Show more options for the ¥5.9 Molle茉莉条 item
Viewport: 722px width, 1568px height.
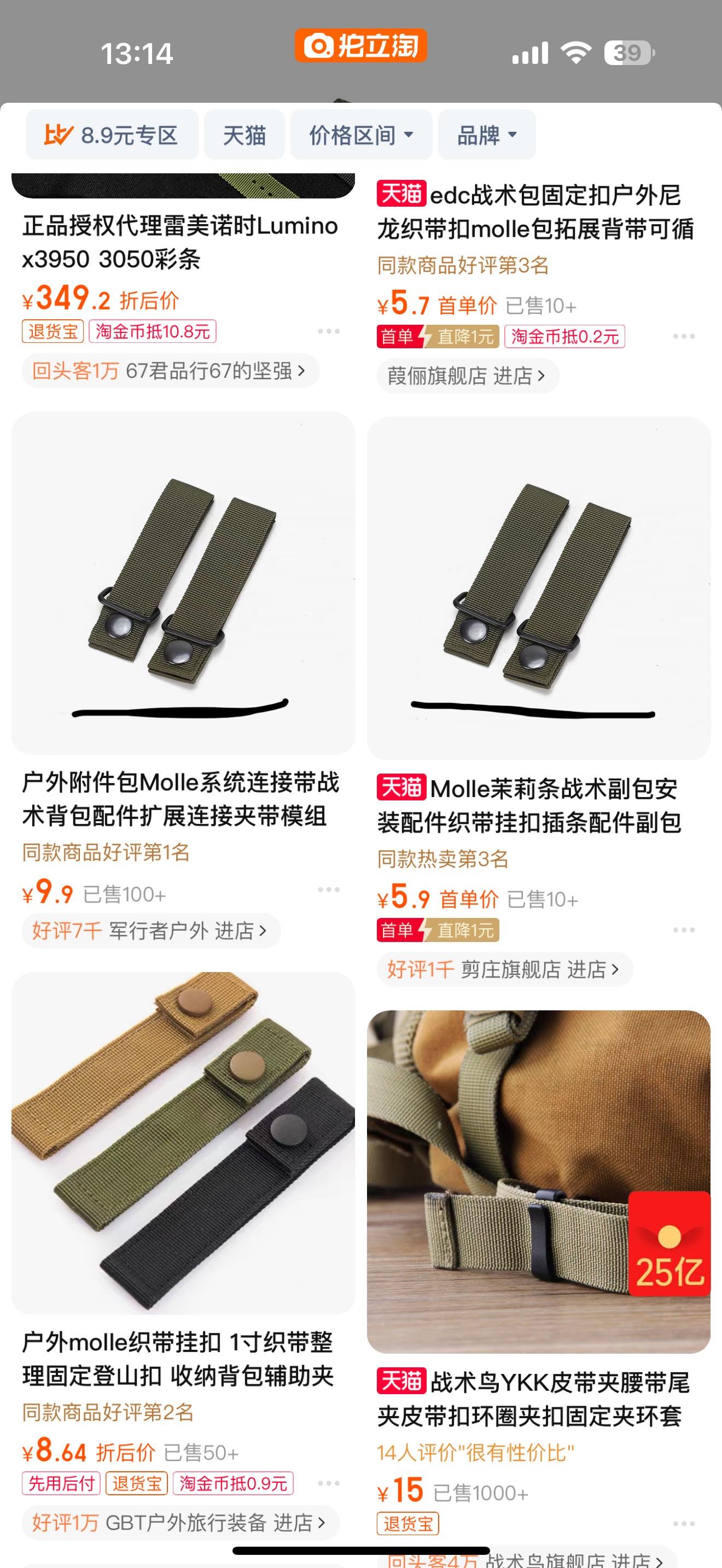pyautogui.click(x=684, y=930)
